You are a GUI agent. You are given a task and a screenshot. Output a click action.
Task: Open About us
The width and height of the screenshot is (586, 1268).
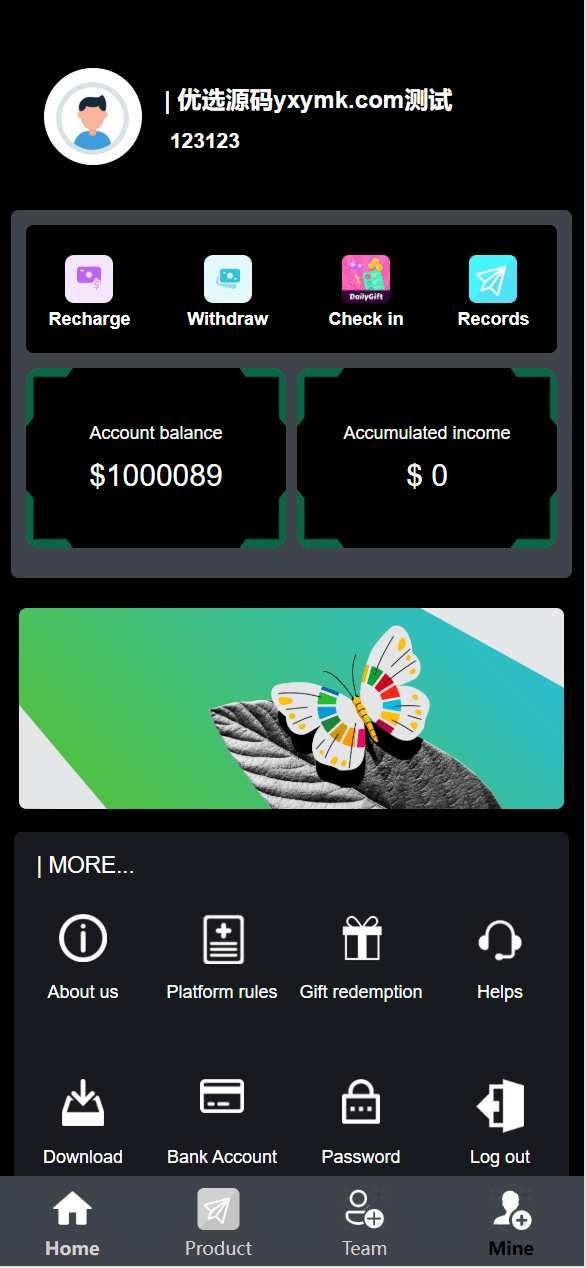[83, 957]
